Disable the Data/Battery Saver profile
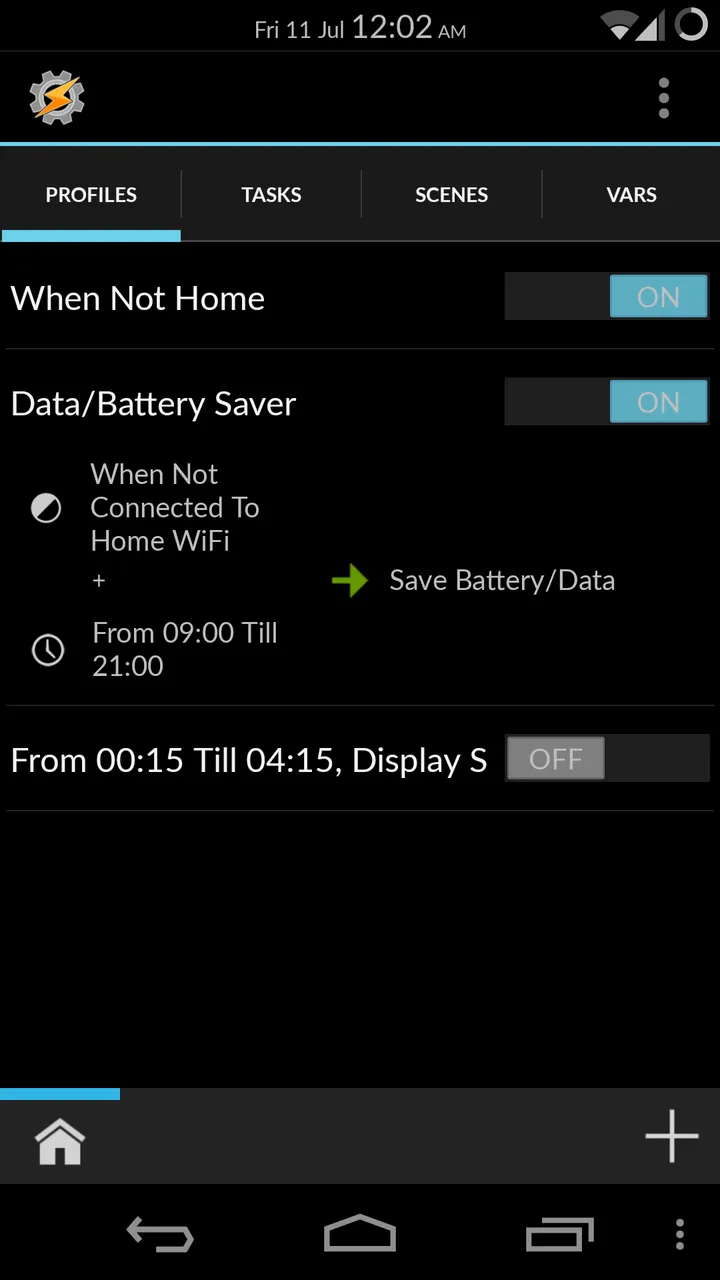Viewport: 720px width, 1280px height. 658,402
